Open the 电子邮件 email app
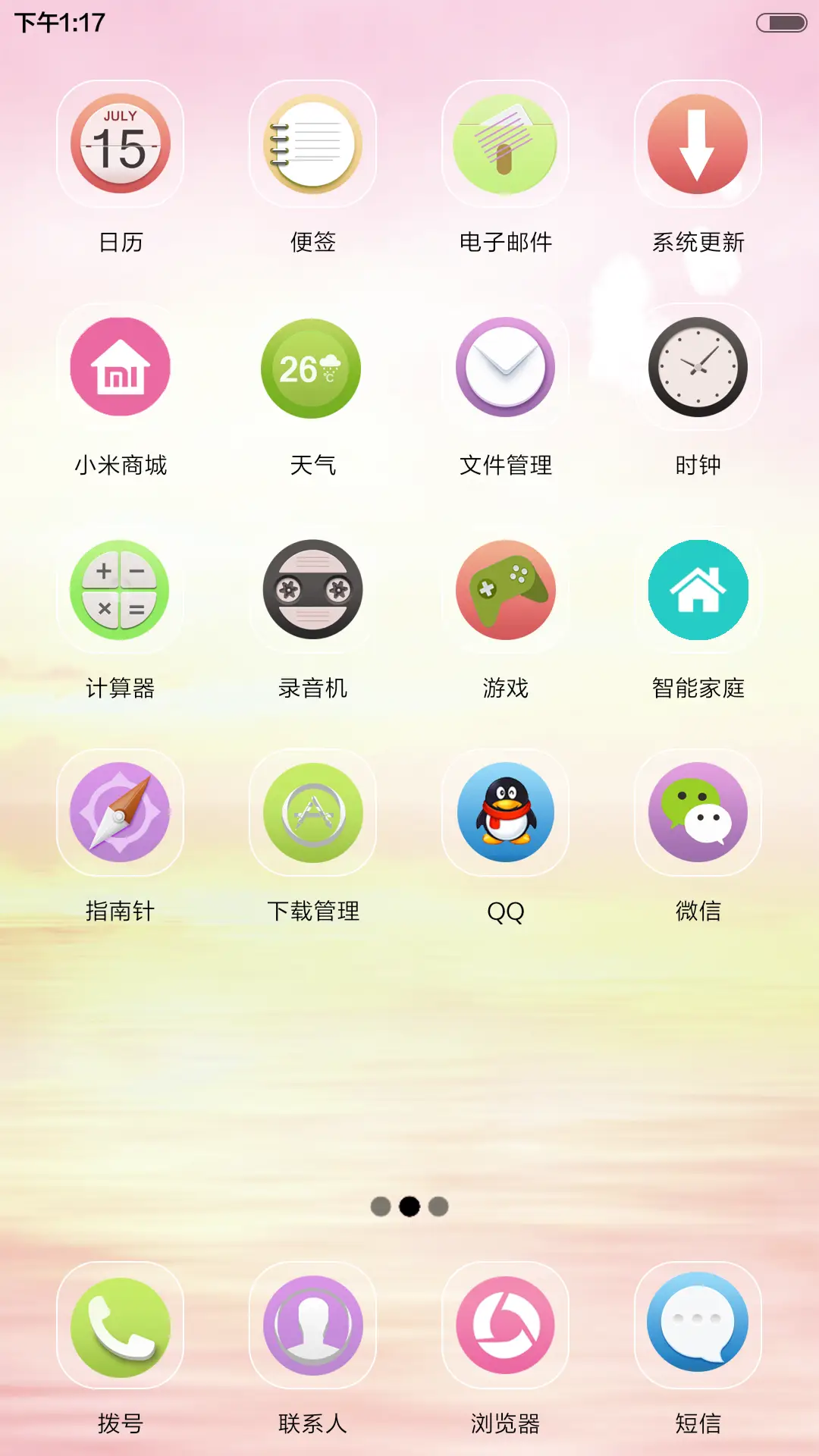This screenshot has width=819, height=1456. (505, 146)
